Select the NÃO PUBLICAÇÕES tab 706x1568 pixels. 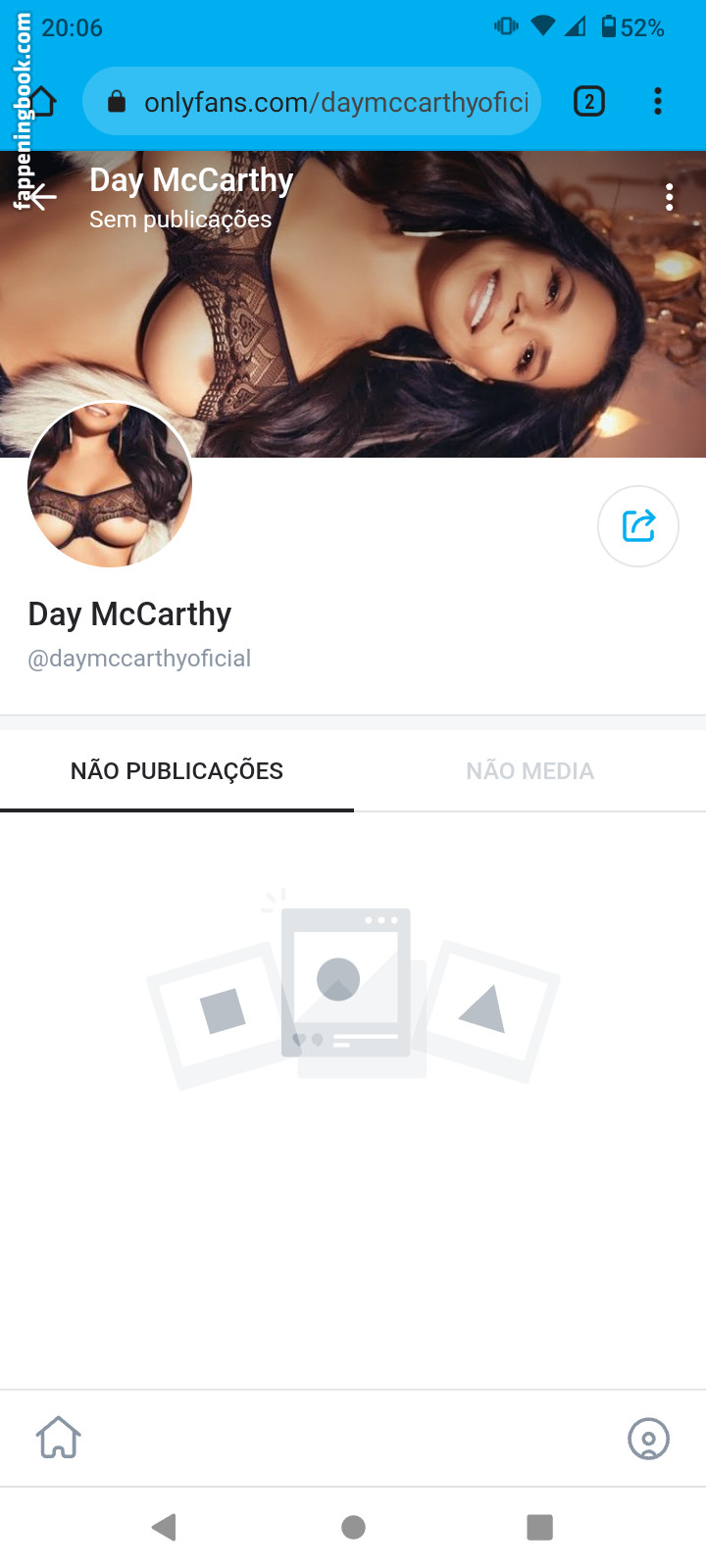coord(176,771)
